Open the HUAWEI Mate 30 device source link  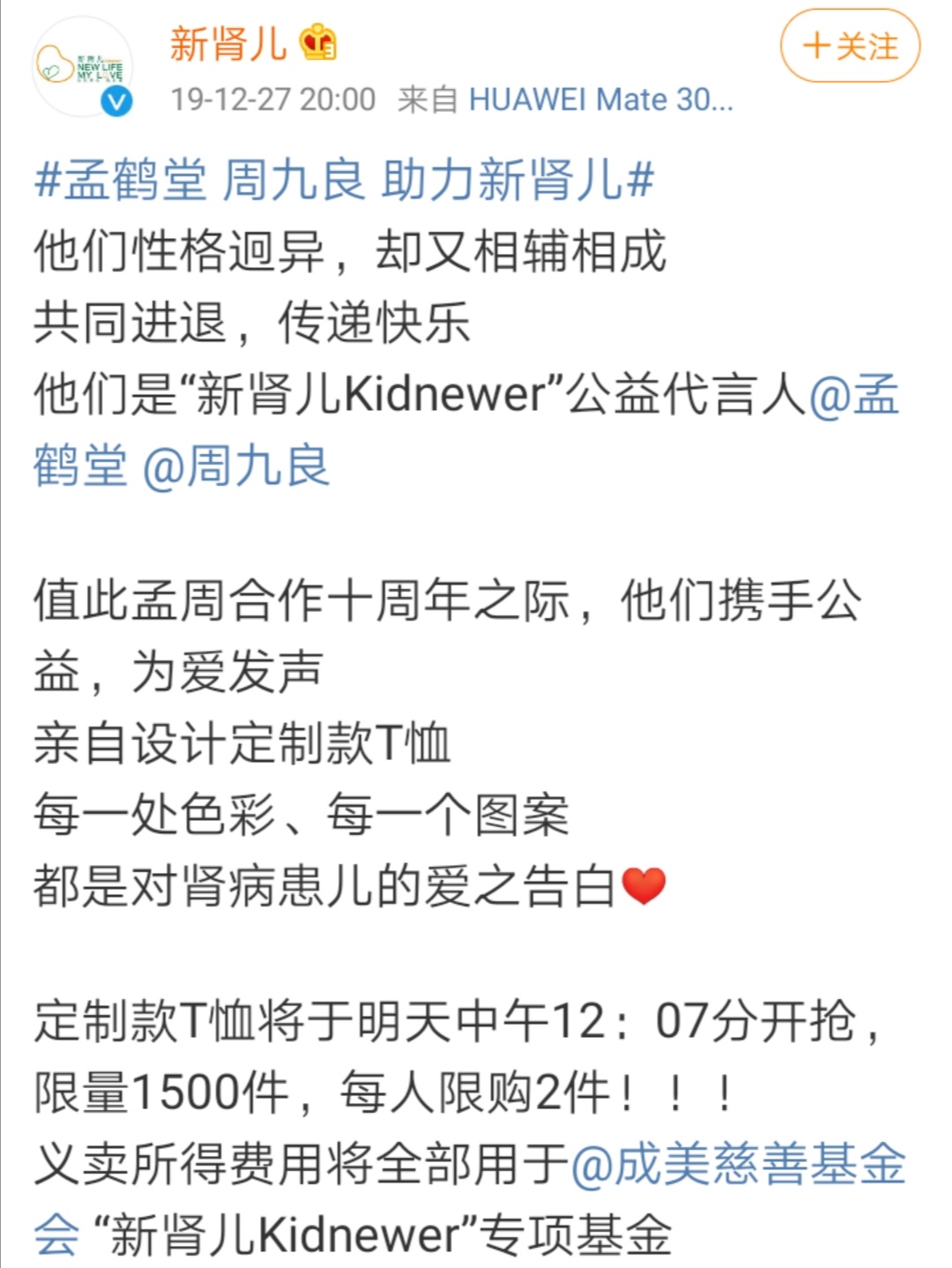599,100
